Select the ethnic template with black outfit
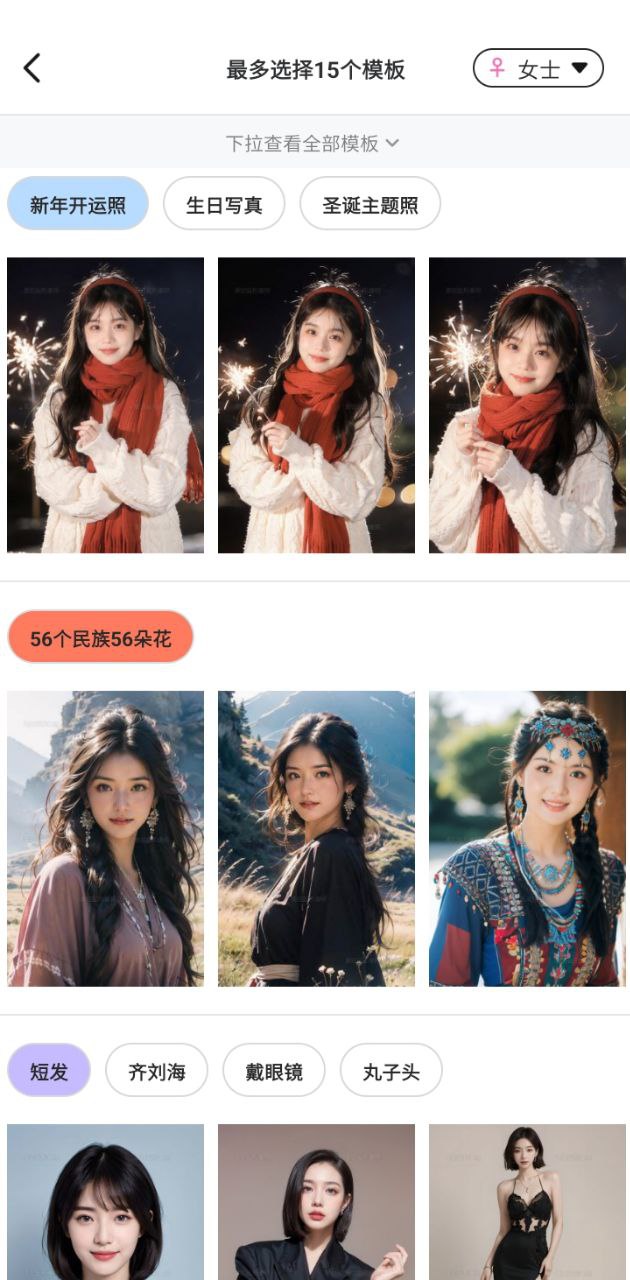The width and height of the screenshot is (630, 1280). [x=316, y=838]
